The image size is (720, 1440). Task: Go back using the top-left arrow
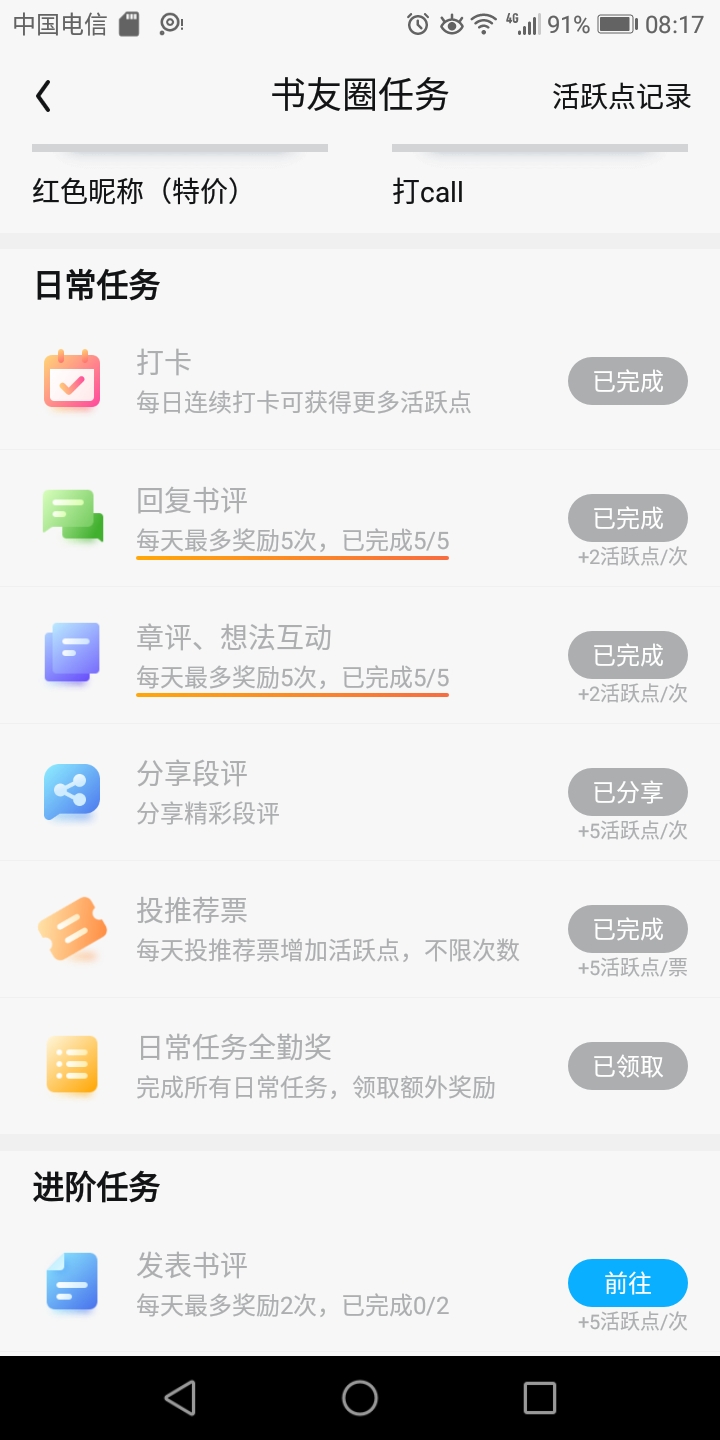click(43, 96)
